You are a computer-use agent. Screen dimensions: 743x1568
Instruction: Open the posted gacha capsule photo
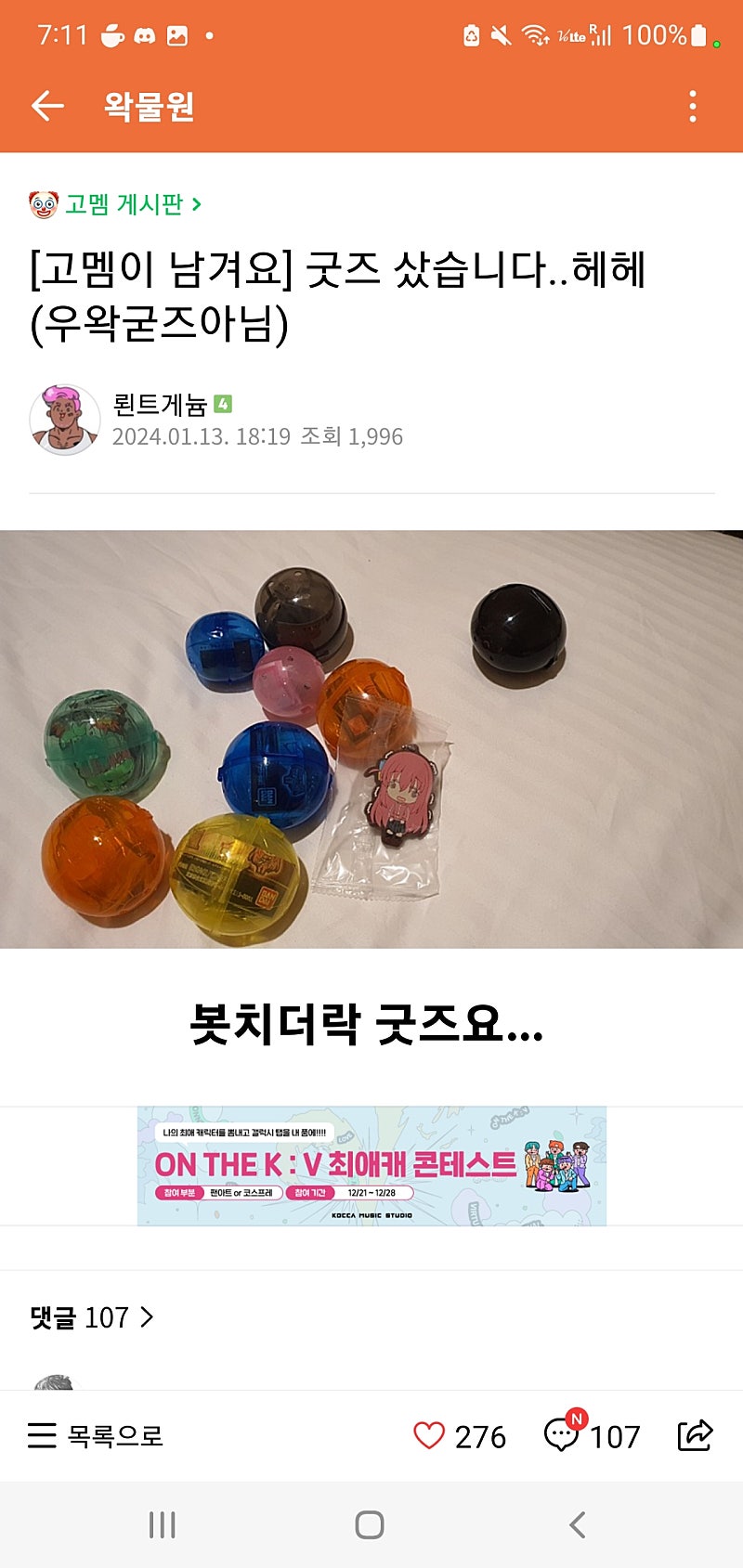pyautogui.click(x=371, y=739)
